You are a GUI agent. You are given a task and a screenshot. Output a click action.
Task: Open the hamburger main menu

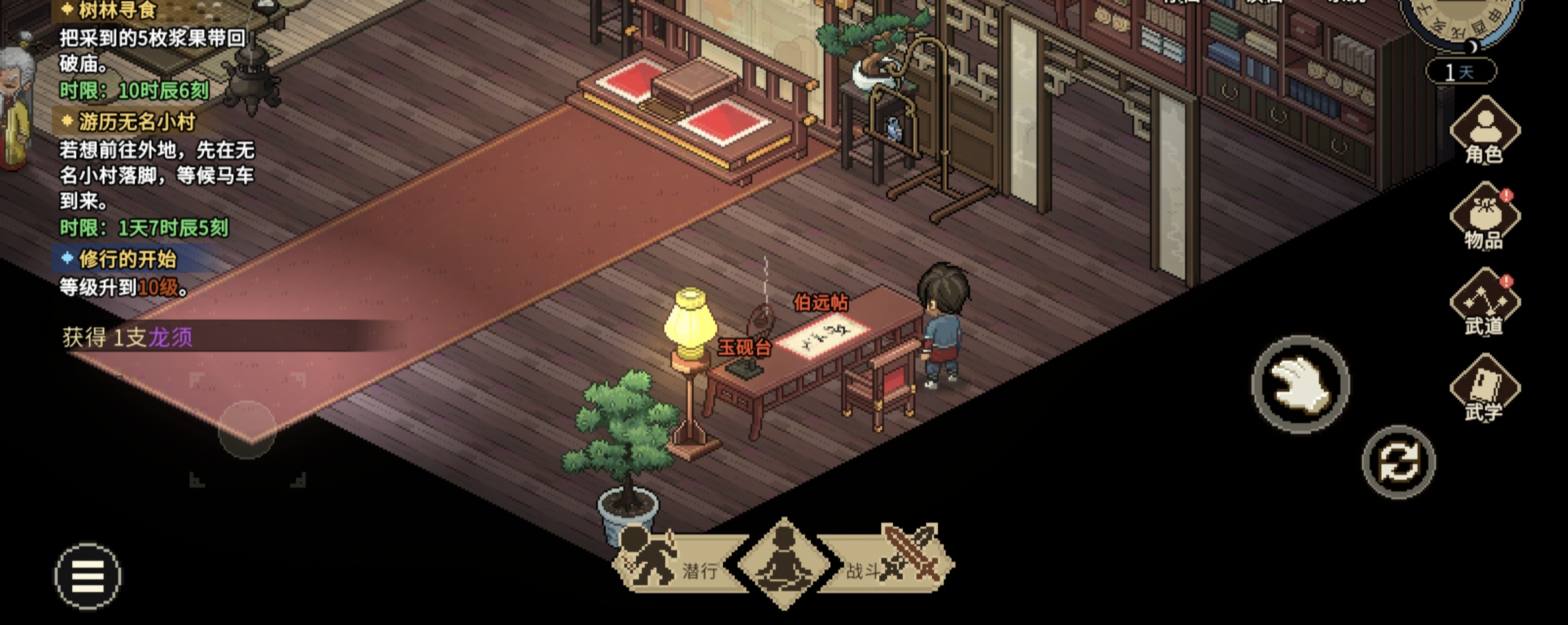(88, 577)
